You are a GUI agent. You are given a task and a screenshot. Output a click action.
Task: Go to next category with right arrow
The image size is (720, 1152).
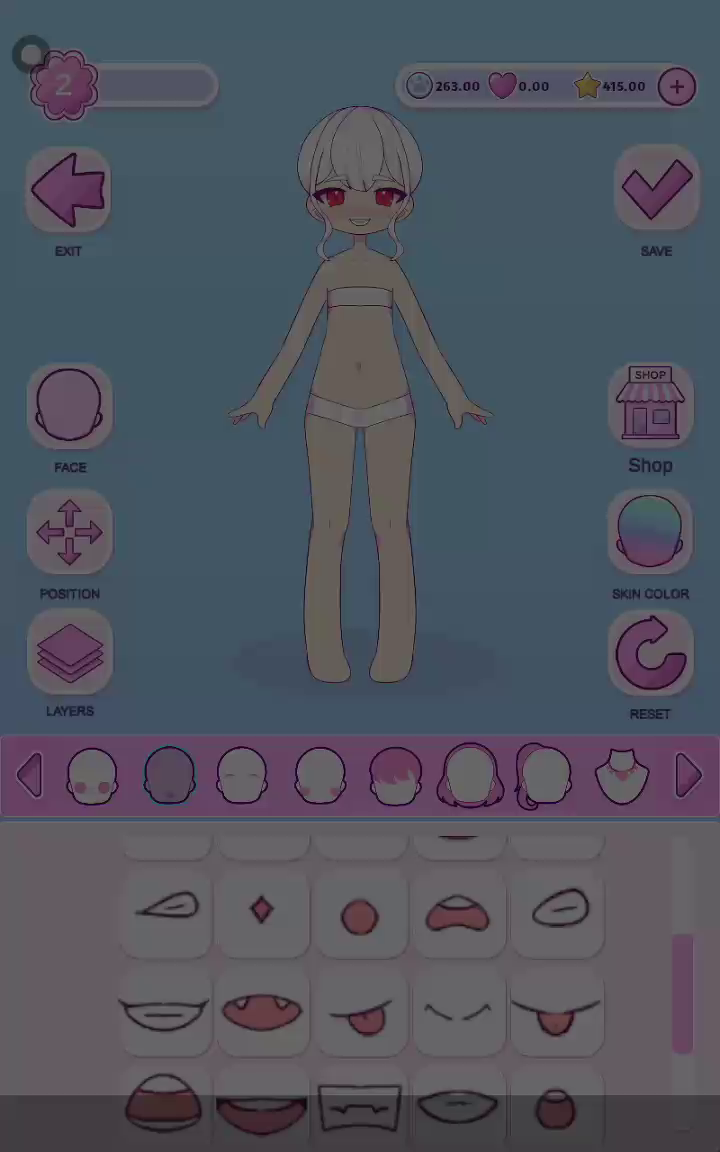click(x=689, y=776)
